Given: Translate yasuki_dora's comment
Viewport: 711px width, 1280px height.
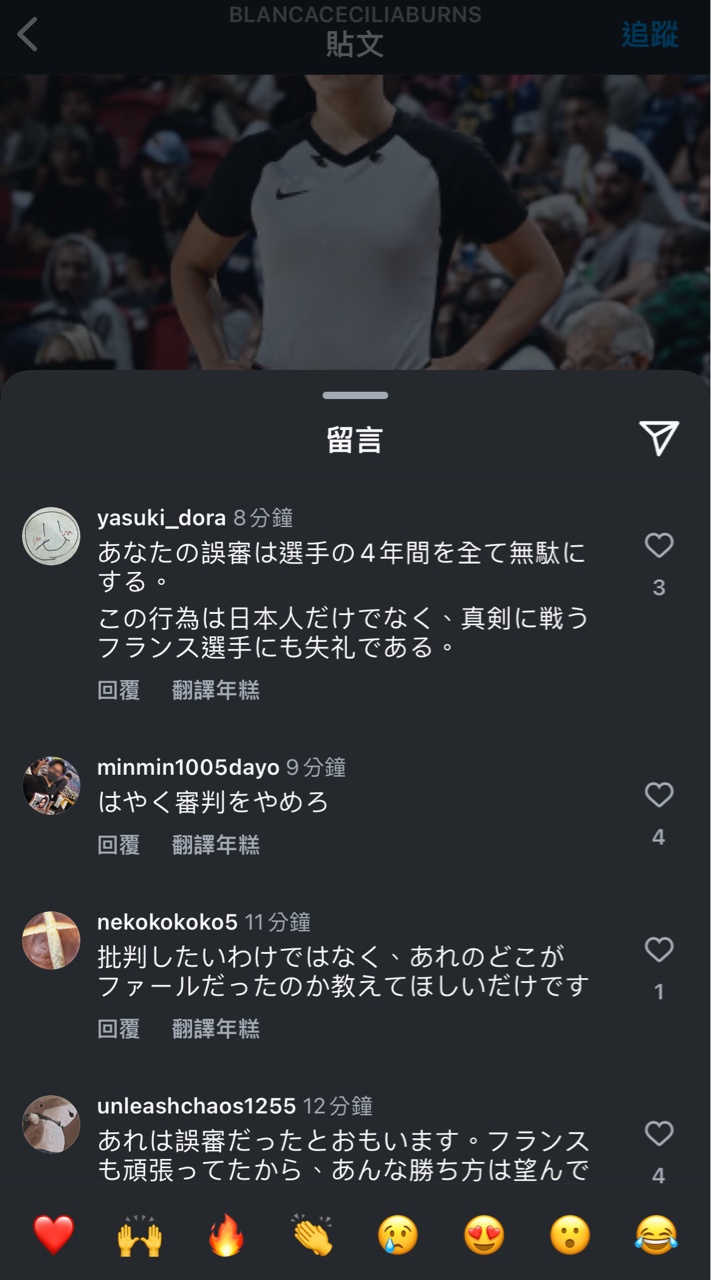Looking at the screenshot, I should click(215, 690).
